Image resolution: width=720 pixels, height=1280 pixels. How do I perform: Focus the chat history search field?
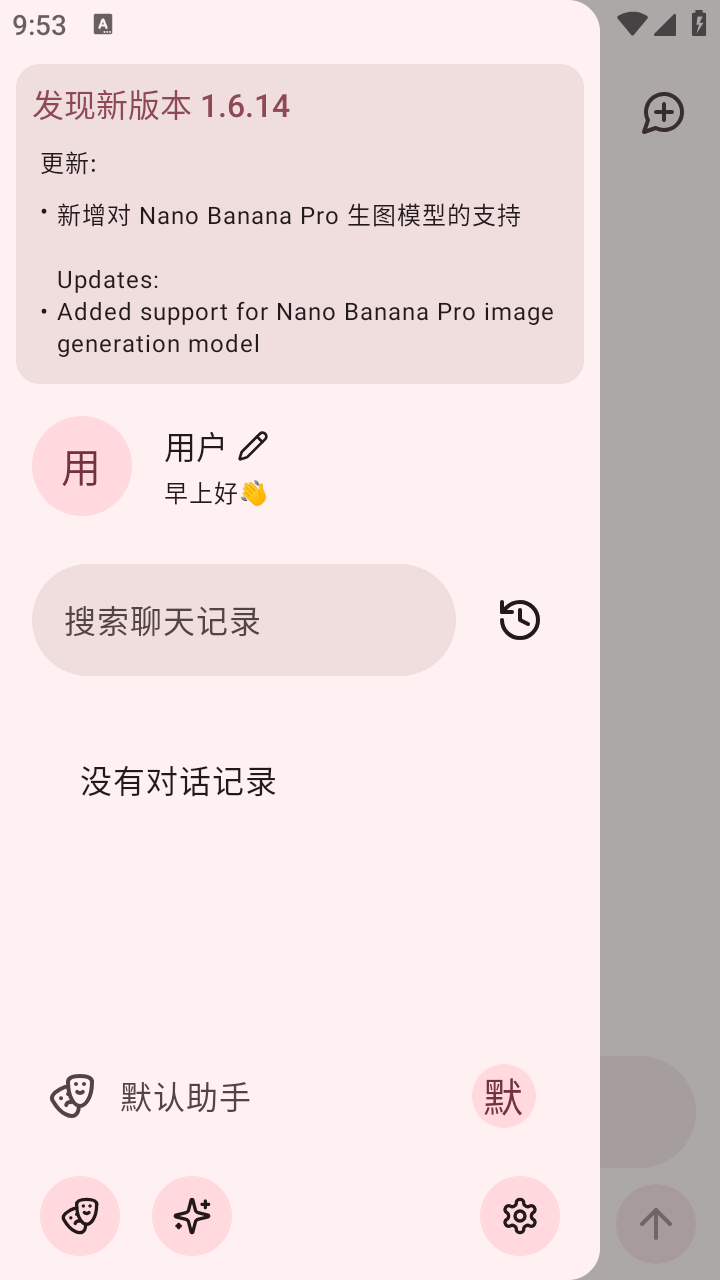tap(244, 620)
